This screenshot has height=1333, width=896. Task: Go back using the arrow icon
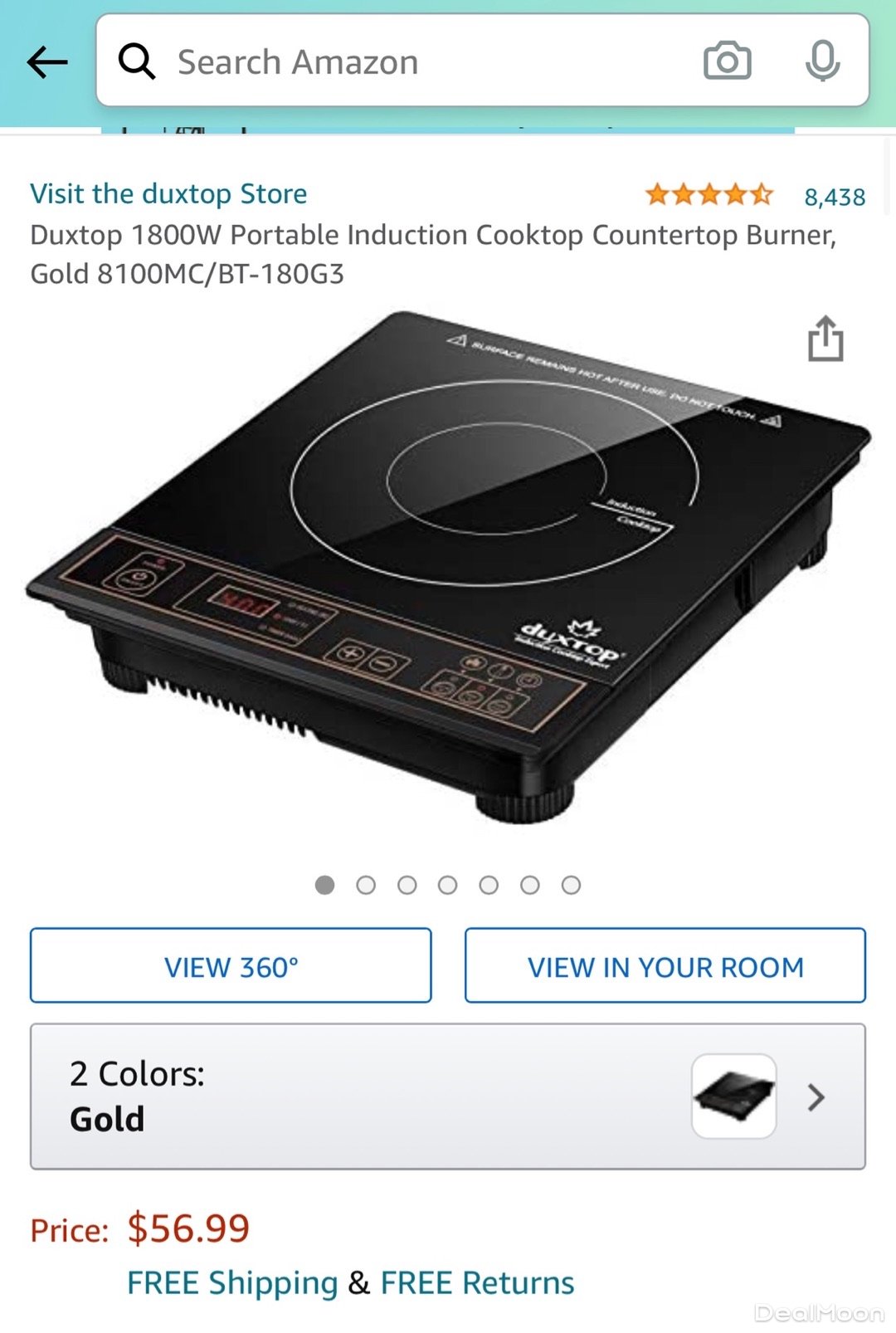point(47,62)
